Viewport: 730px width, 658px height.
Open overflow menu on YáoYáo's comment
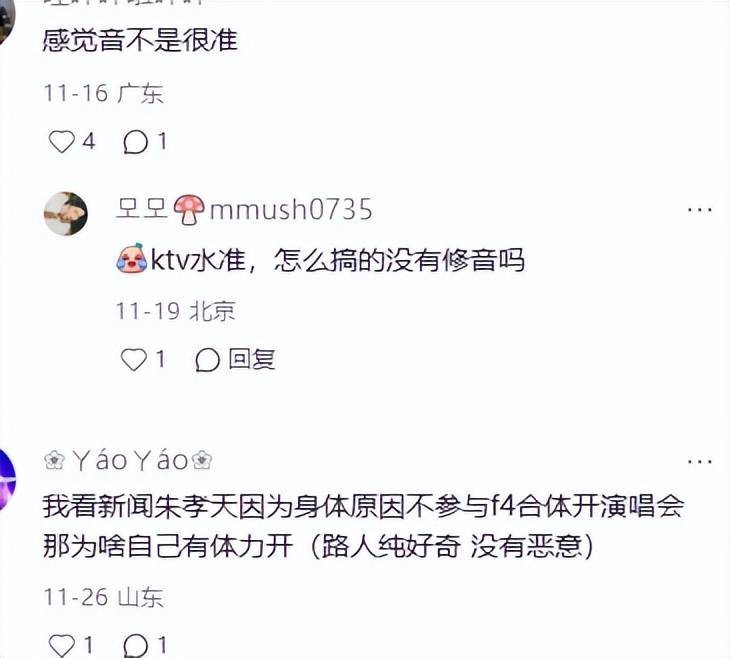(699, 461)
